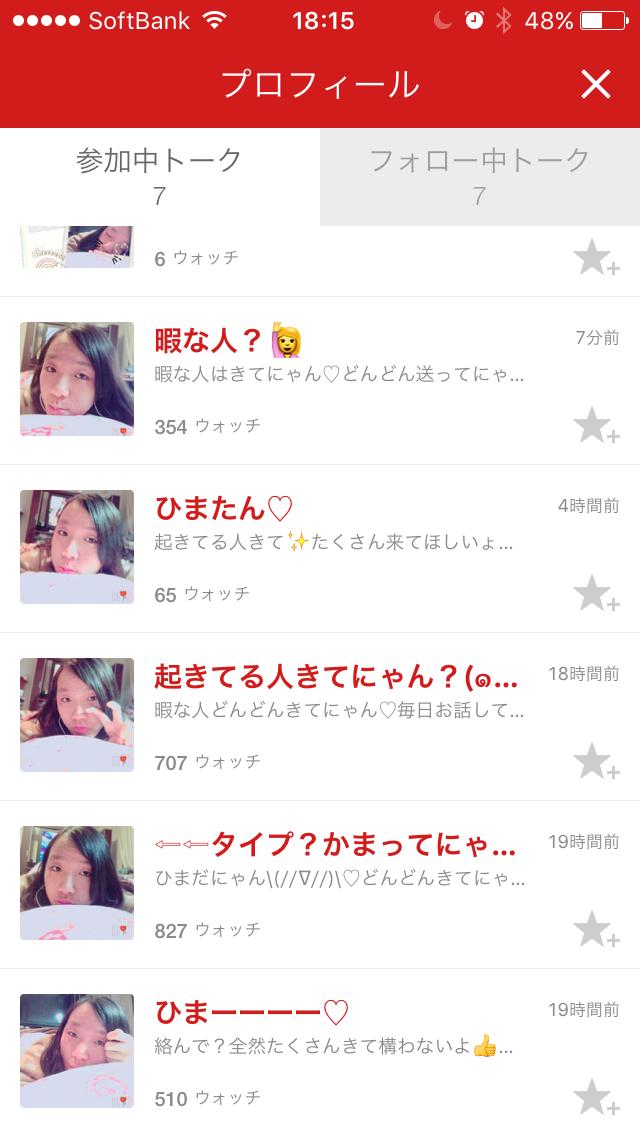The image size is (640, 1136).
Task: Star the 起きてる人きてにゃん？ talk
Action: pos(596,762)
